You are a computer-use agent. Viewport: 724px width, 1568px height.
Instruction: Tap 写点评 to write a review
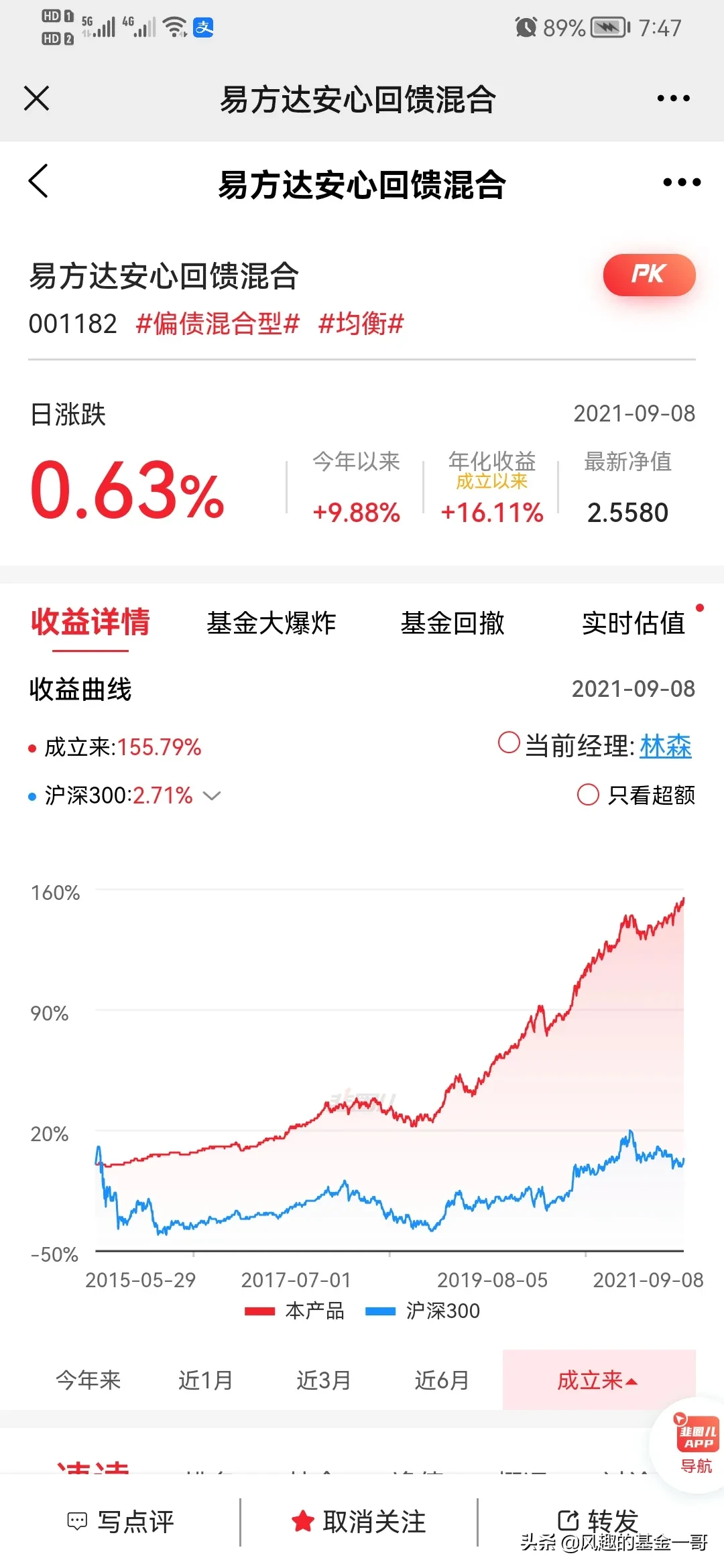[121, 1521]
